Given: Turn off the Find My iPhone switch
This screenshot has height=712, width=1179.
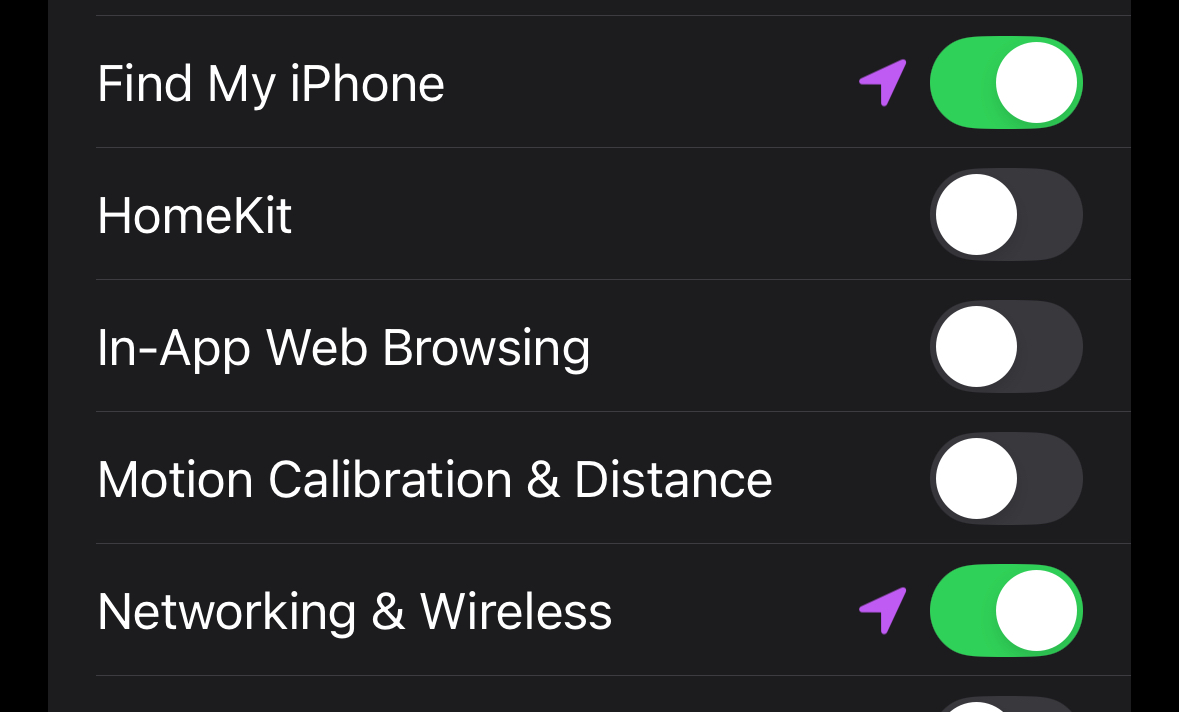Looking at the screenshot, I should pos(1006,83).
